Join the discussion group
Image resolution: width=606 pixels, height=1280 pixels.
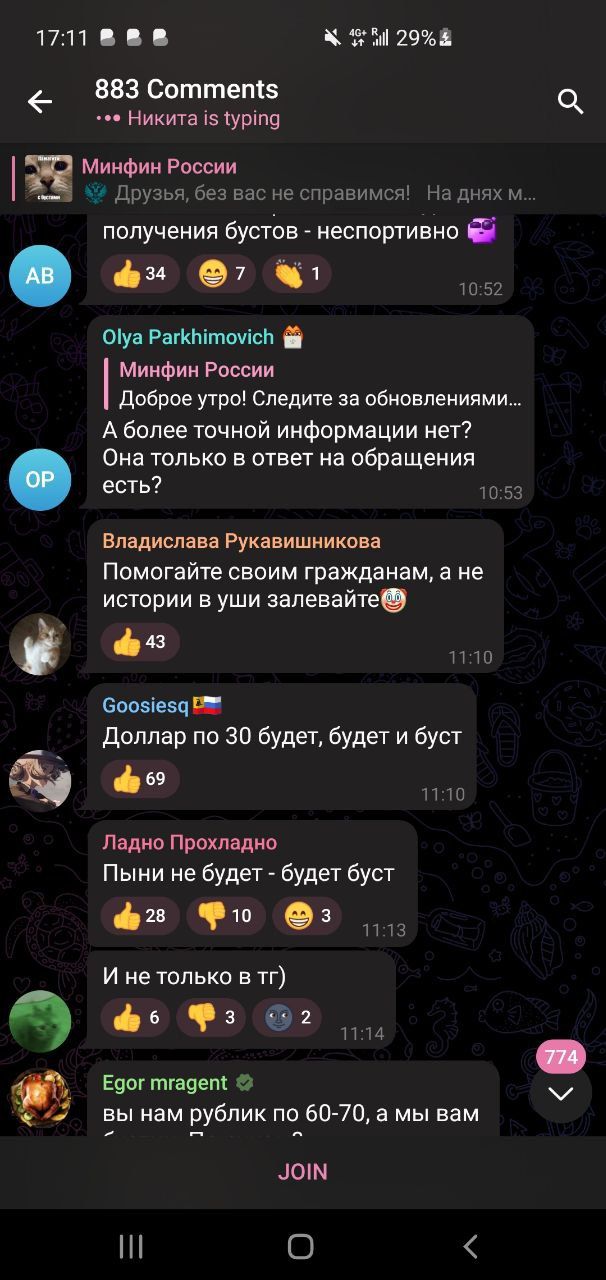[x=302, y=1172]
